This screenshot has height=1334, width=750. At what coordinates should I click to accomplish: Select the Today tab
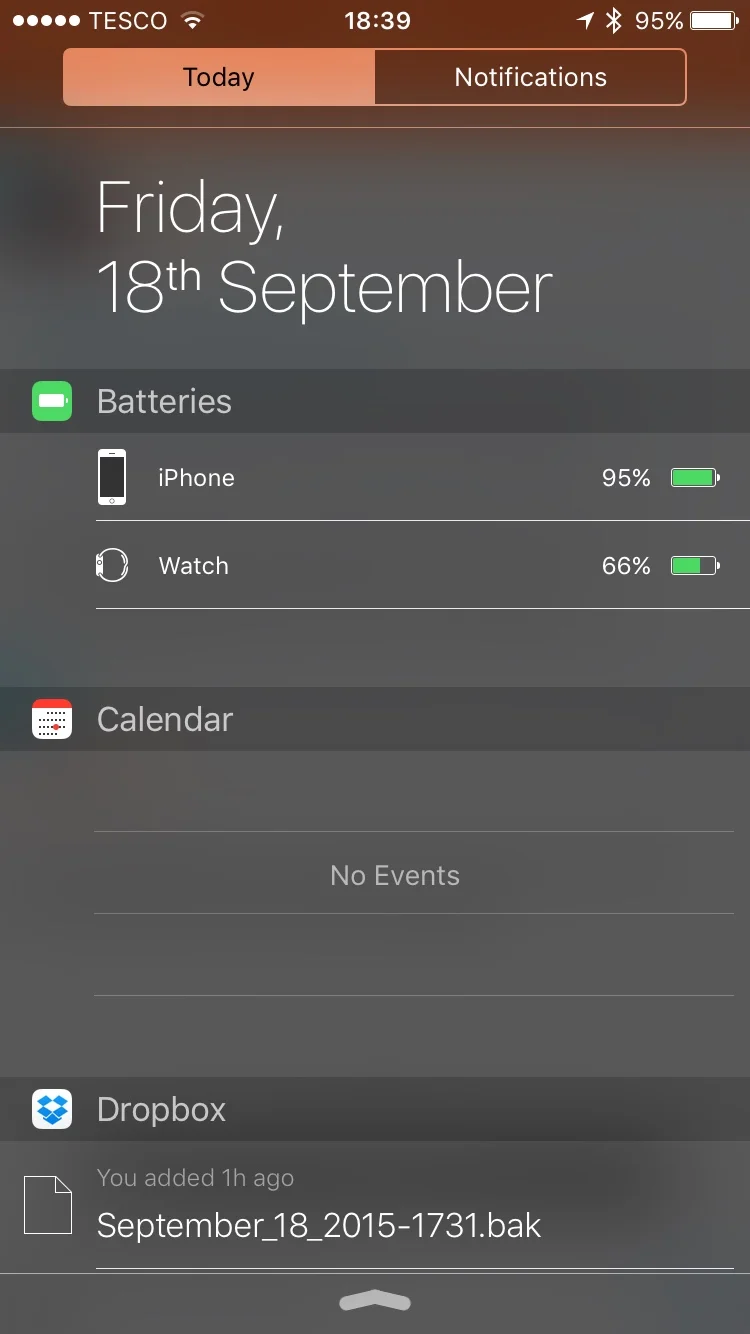[x=219, y=77]
